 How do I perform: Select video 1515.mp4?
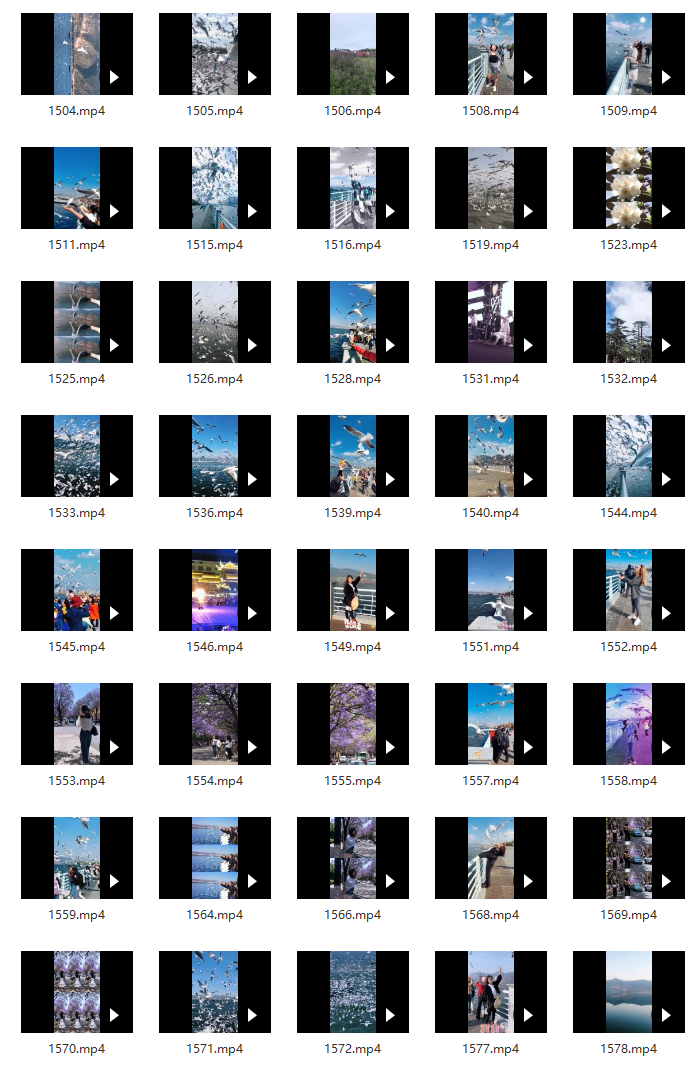point(215,188)
